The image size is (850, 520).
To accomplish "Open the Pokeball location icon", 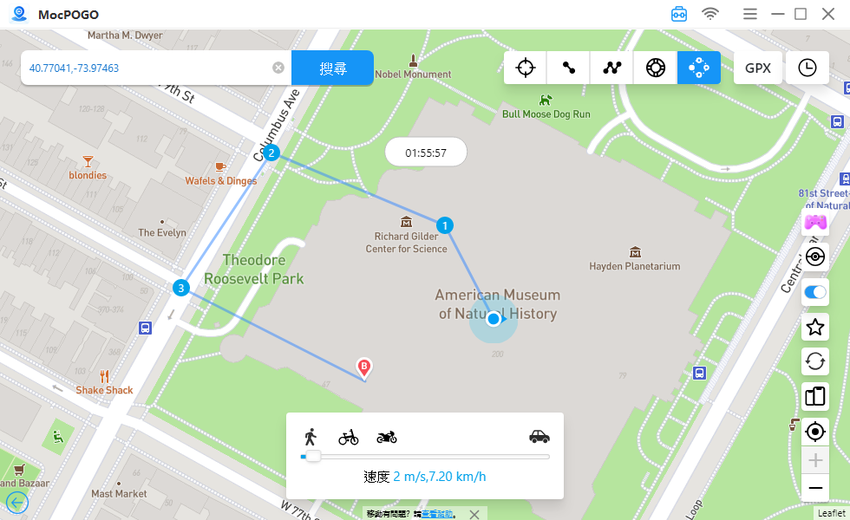I will pyautogui.click(x=815, y=257).
